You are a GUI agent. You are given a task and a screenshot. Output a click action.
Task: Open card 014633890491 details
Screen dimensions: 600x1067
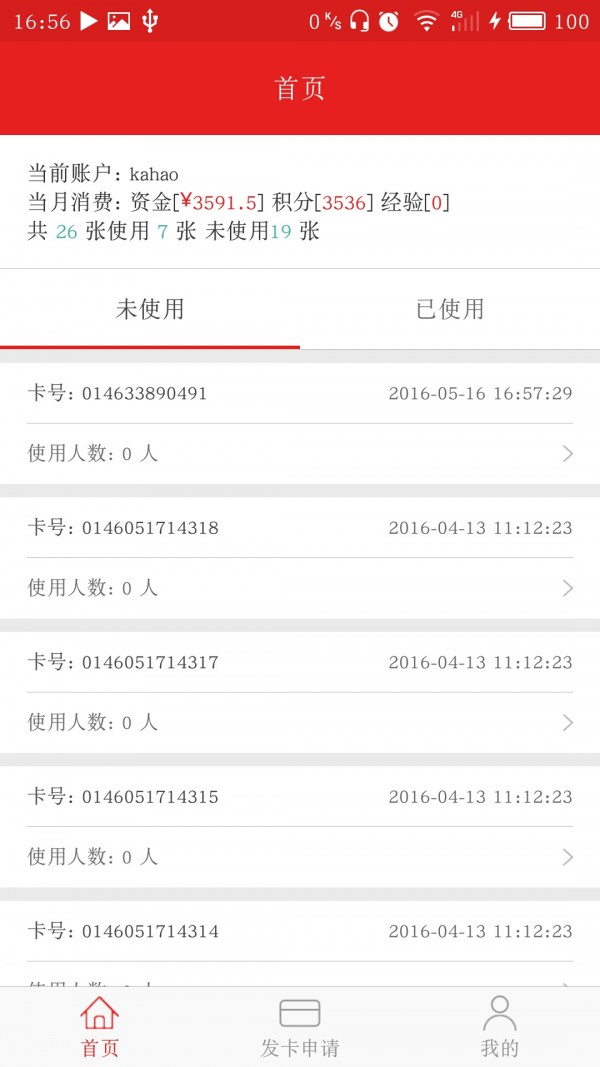click(300, 424)
